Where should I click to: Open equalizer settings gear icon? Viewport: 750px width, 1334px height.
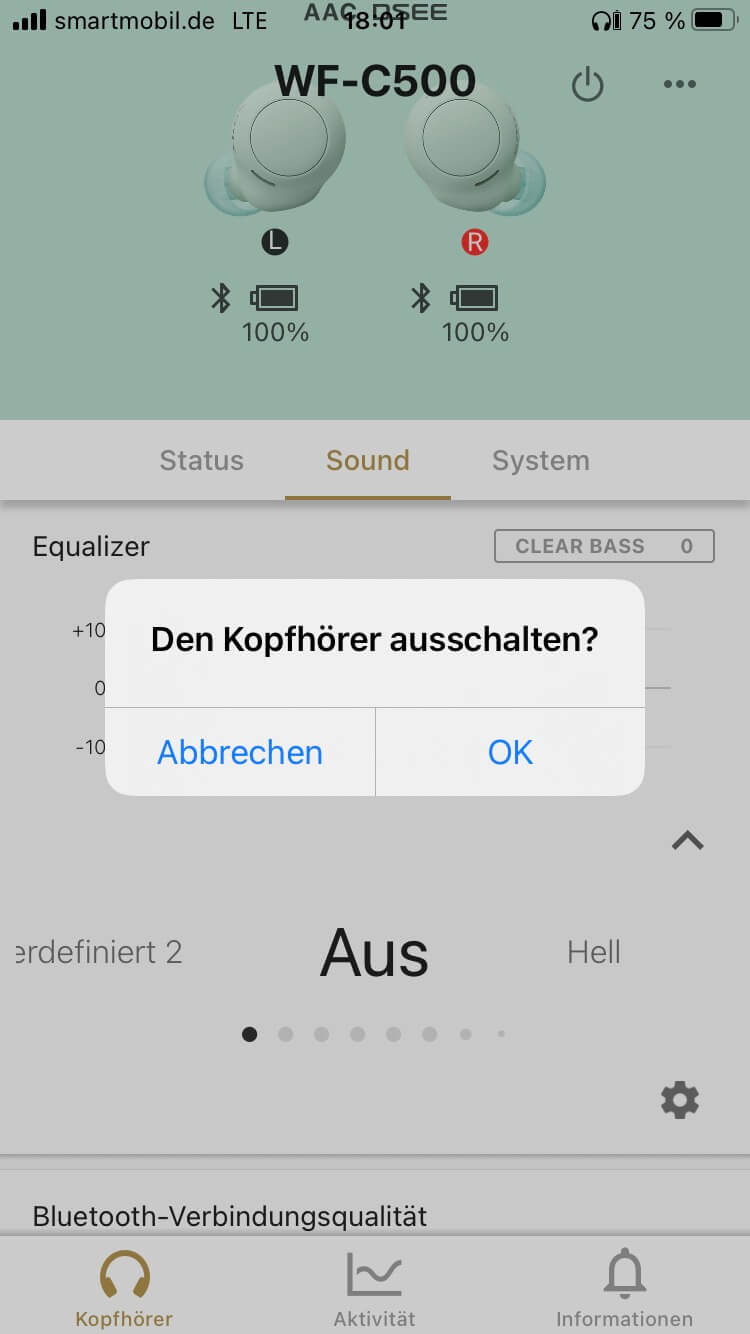tap(680, 1100)
